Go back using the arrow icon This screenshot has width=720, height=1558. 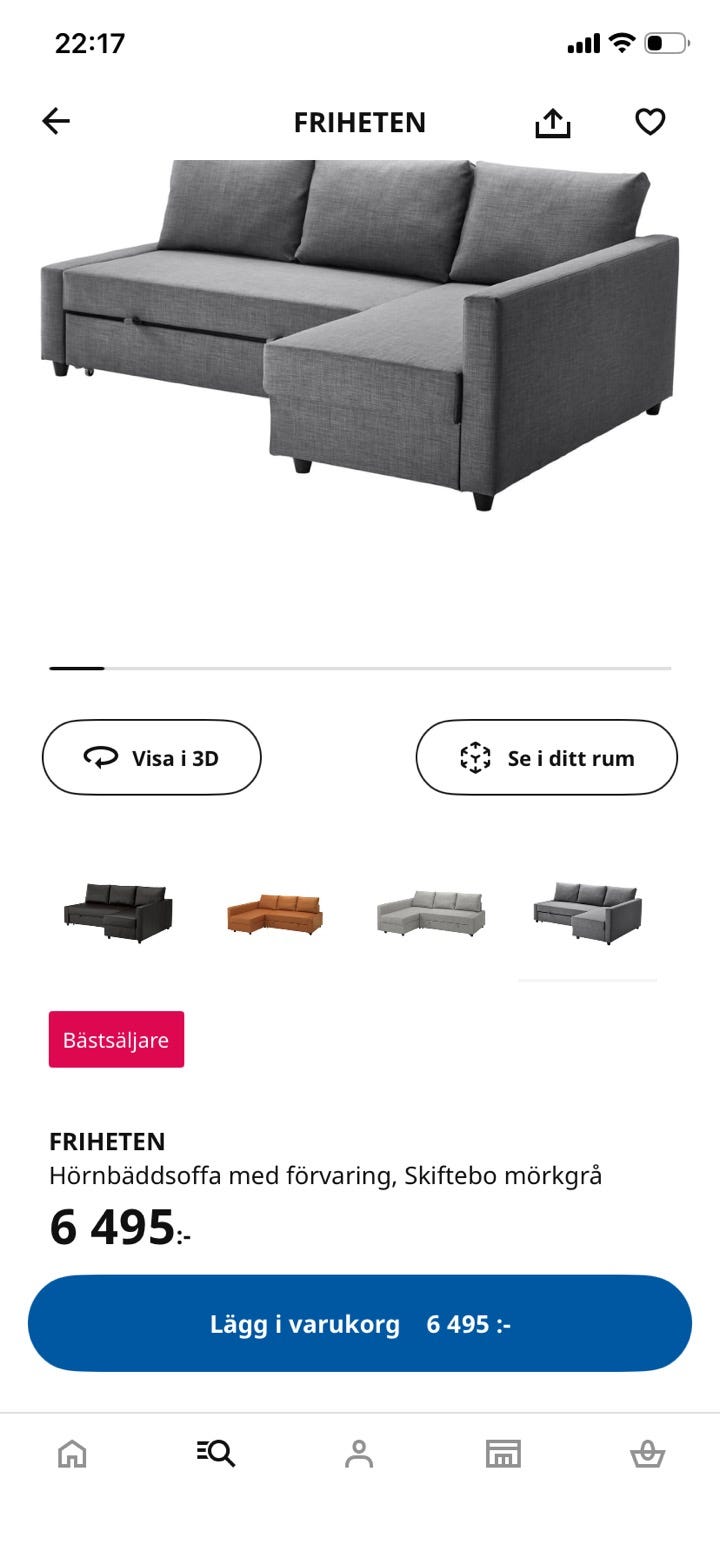(x=56, y=122)
